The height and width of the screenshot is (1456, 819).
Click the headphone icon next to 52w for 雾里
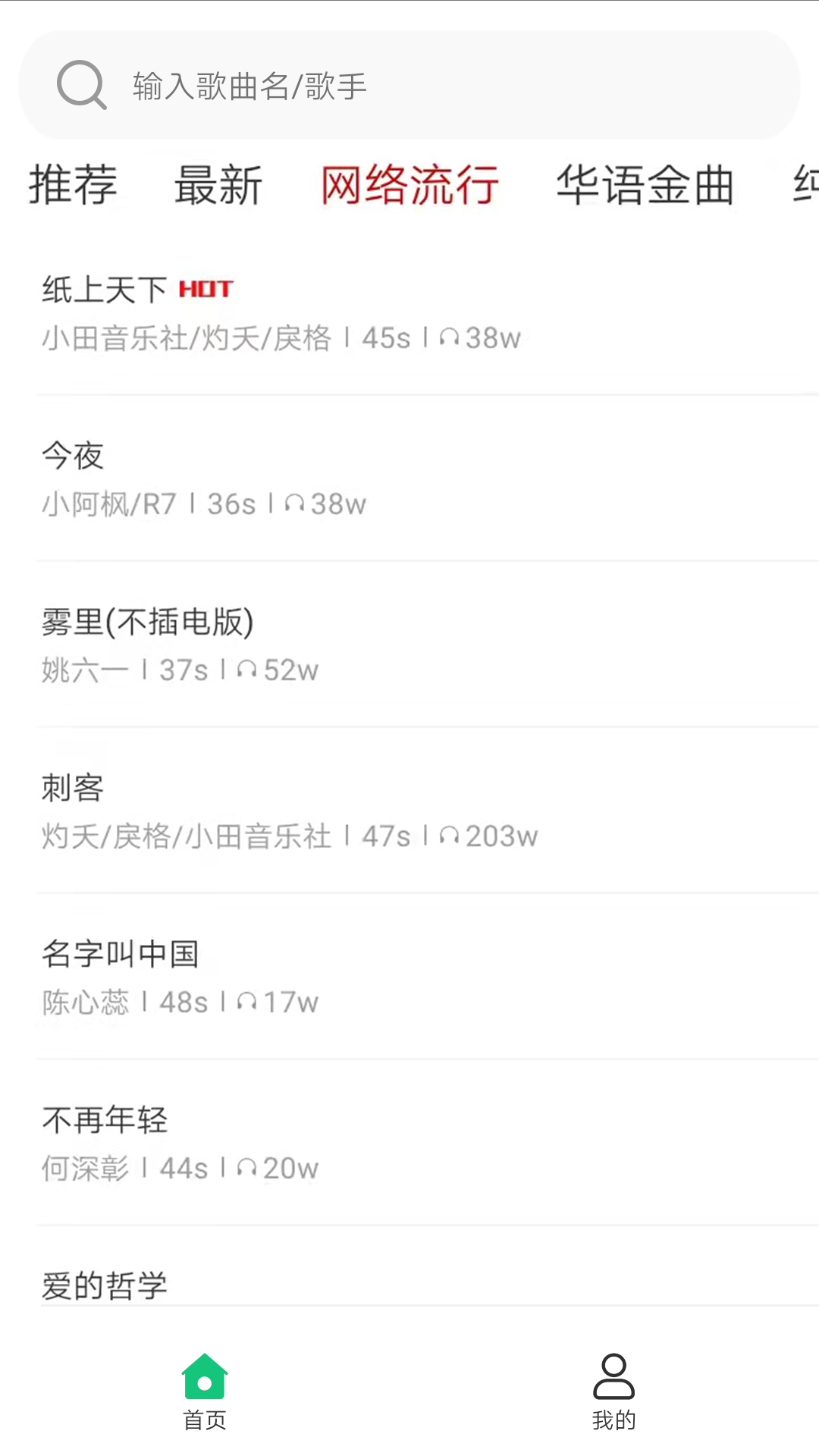pyautogui.click(x=246, y=668)
